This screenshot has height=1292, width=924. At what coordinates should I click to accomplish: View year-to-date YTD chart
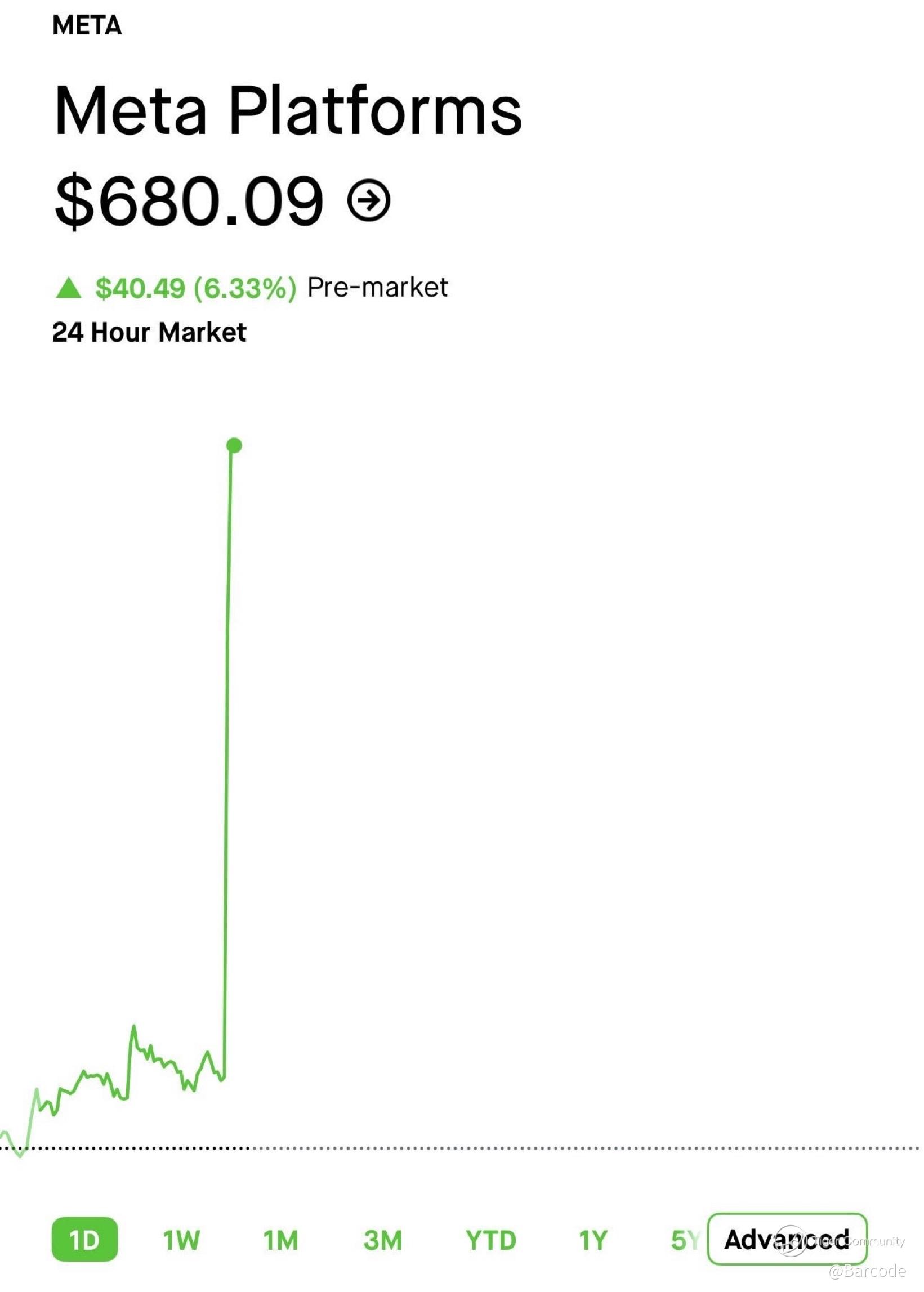click(x=490, y=1240)
